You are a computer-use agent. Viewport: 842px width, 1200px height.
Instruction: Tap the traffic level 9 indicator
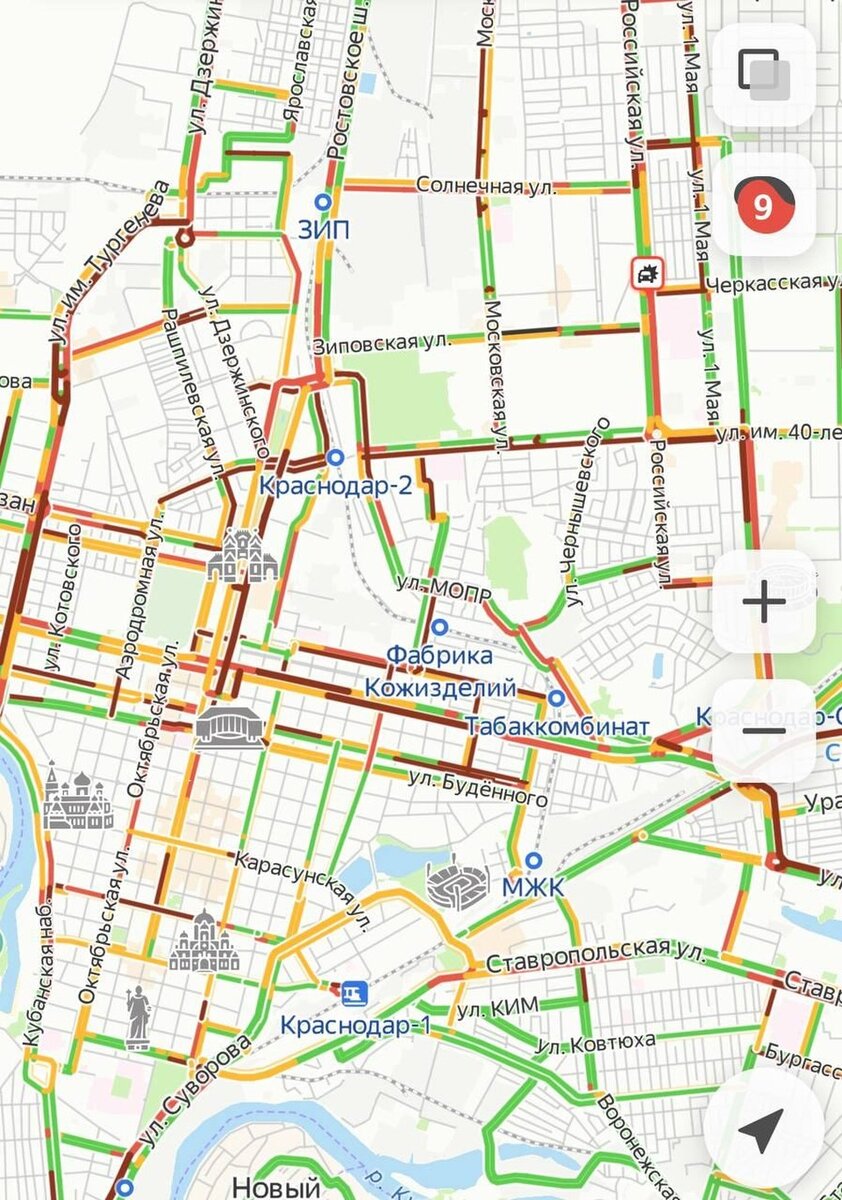tap(764, 206)
